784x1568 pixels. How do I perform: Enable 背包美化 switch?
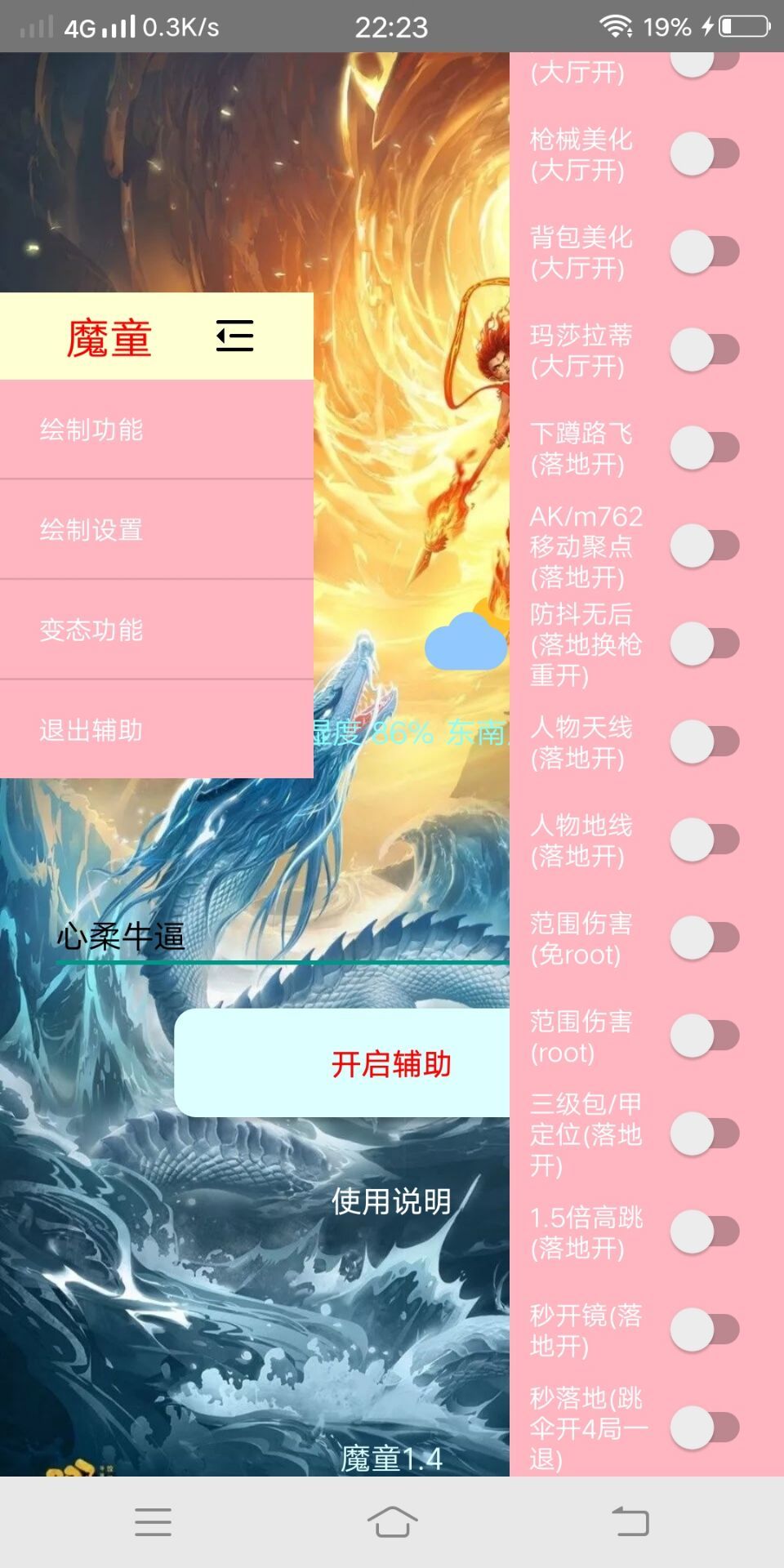tap(705, 252)
